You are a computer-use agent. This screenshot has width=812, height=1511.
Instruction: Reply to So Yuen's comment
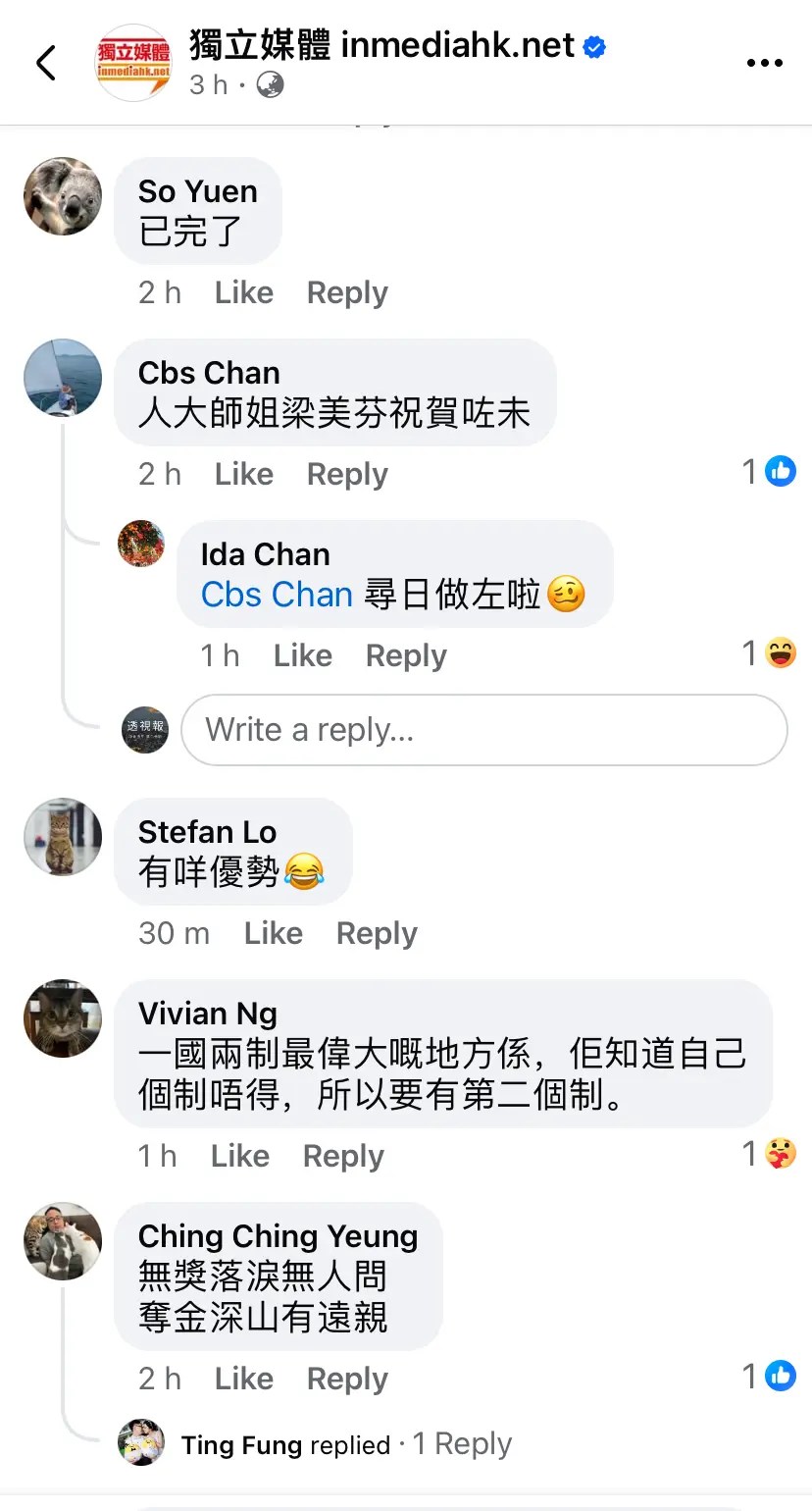[347, 292]
